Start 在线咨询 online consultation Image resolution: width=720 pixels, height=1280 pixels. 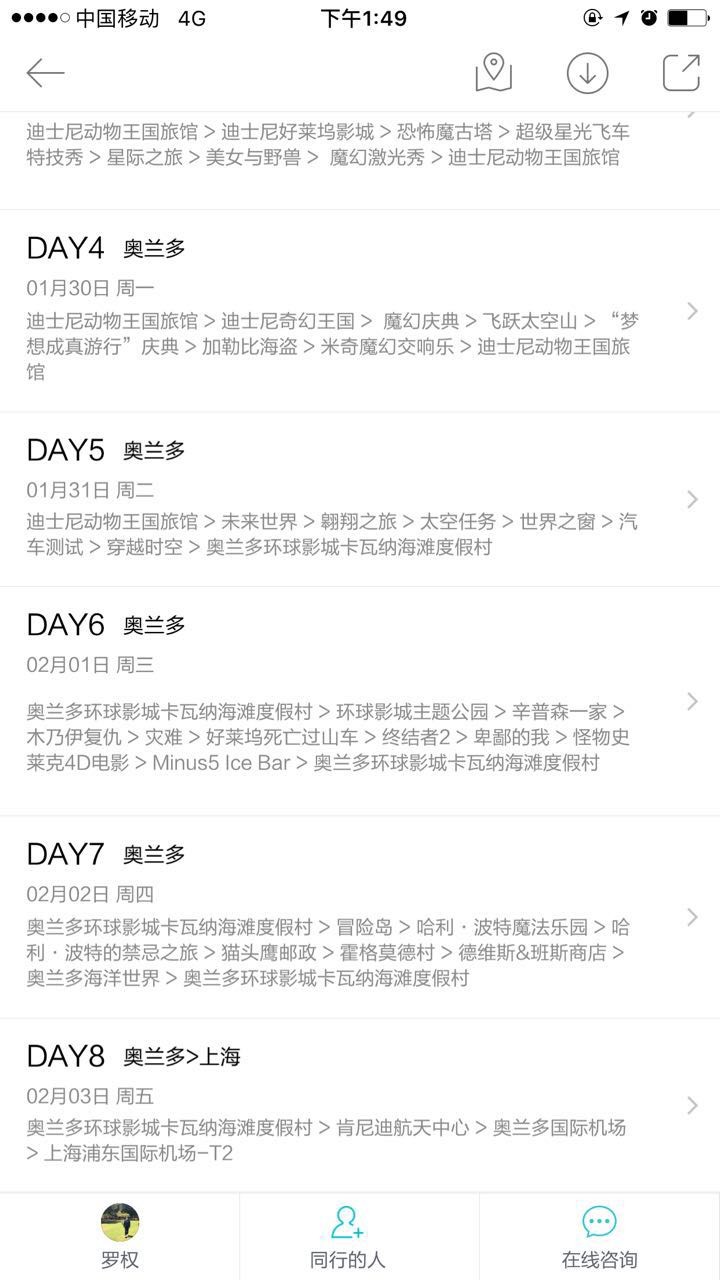[x=599, y=1237]
